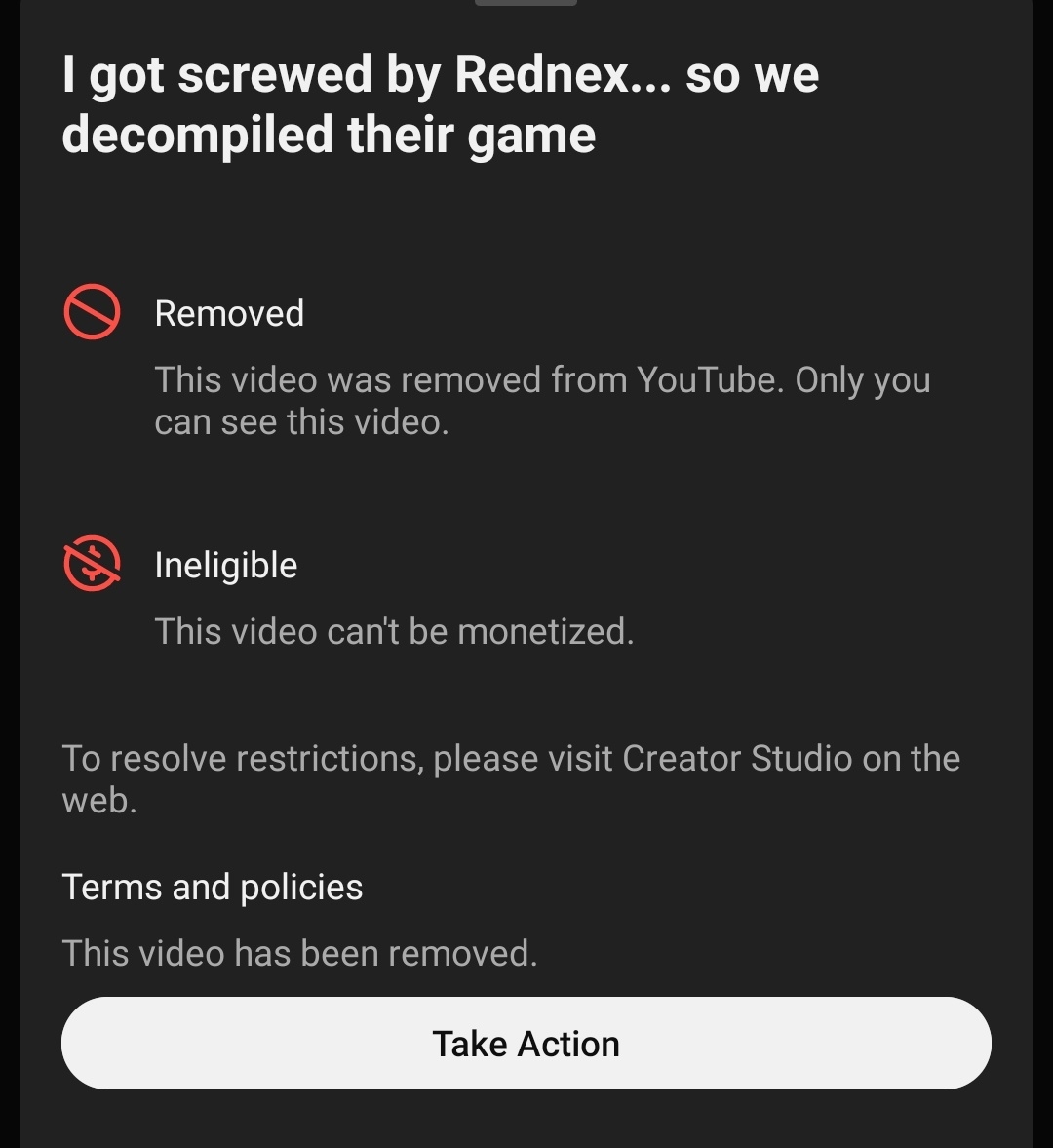
Task: Tap the Take Action button
Action: (526, 1043)
